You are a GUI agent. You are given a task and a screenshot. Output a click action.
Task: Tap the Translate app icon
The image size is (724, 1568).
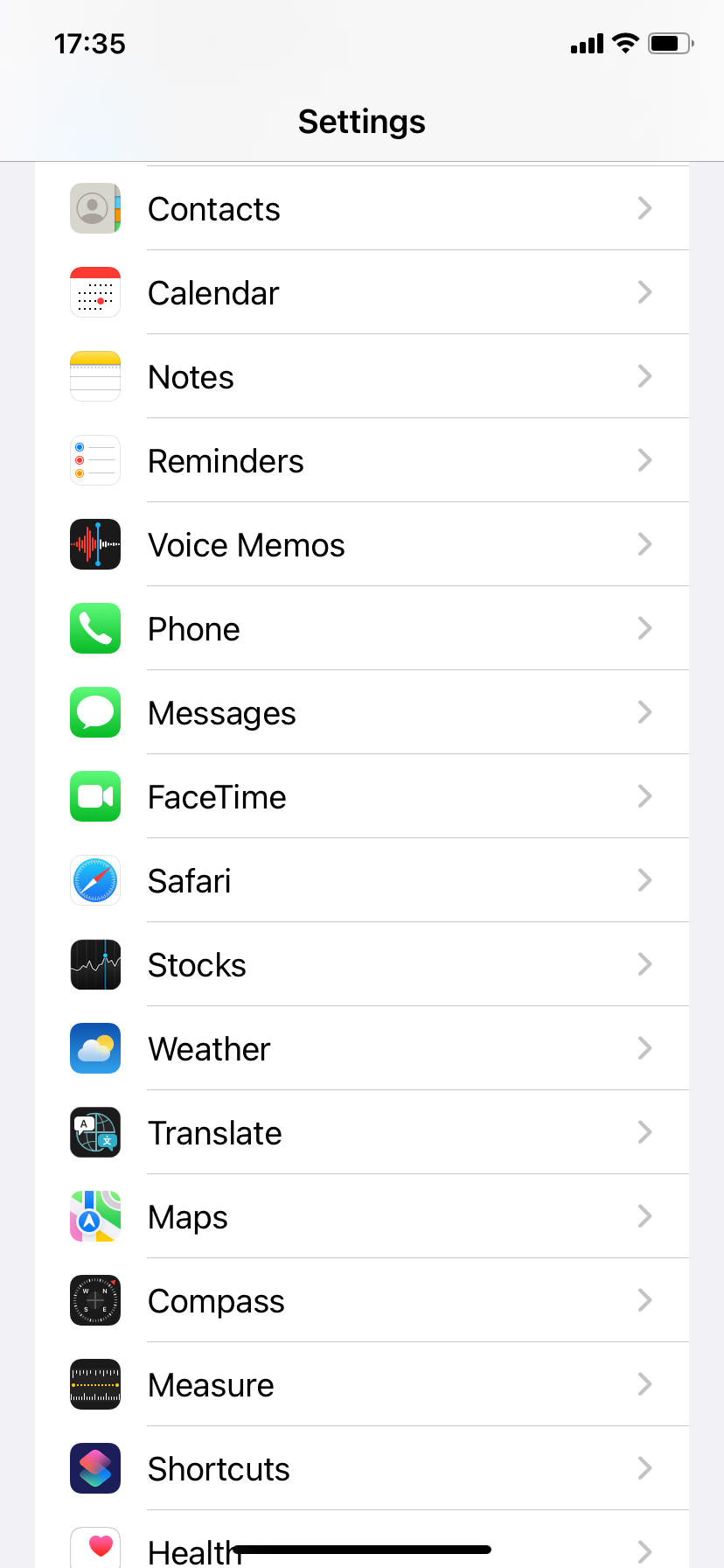point(94,1132)
